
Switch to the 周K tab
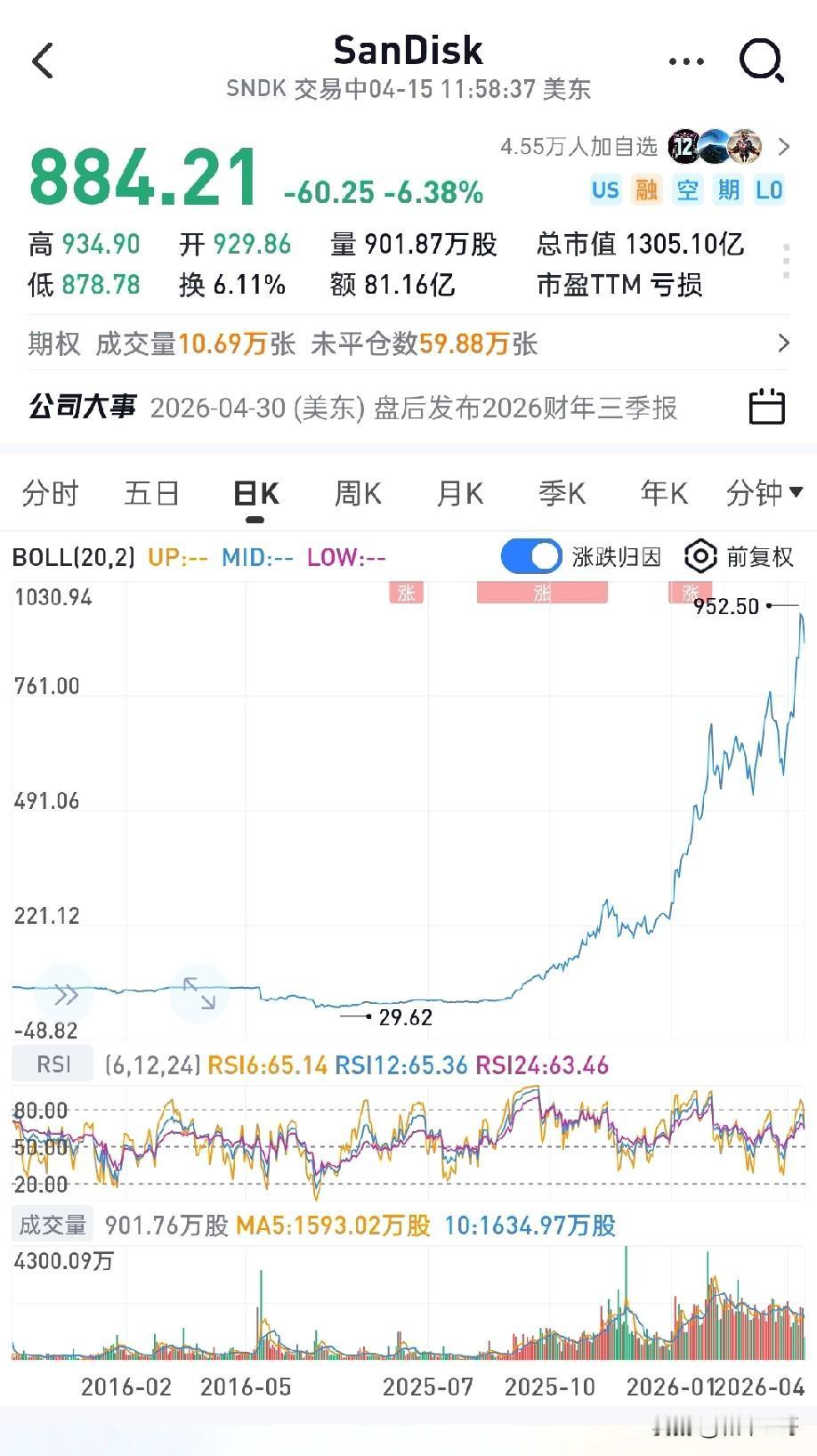coord(356,492)
